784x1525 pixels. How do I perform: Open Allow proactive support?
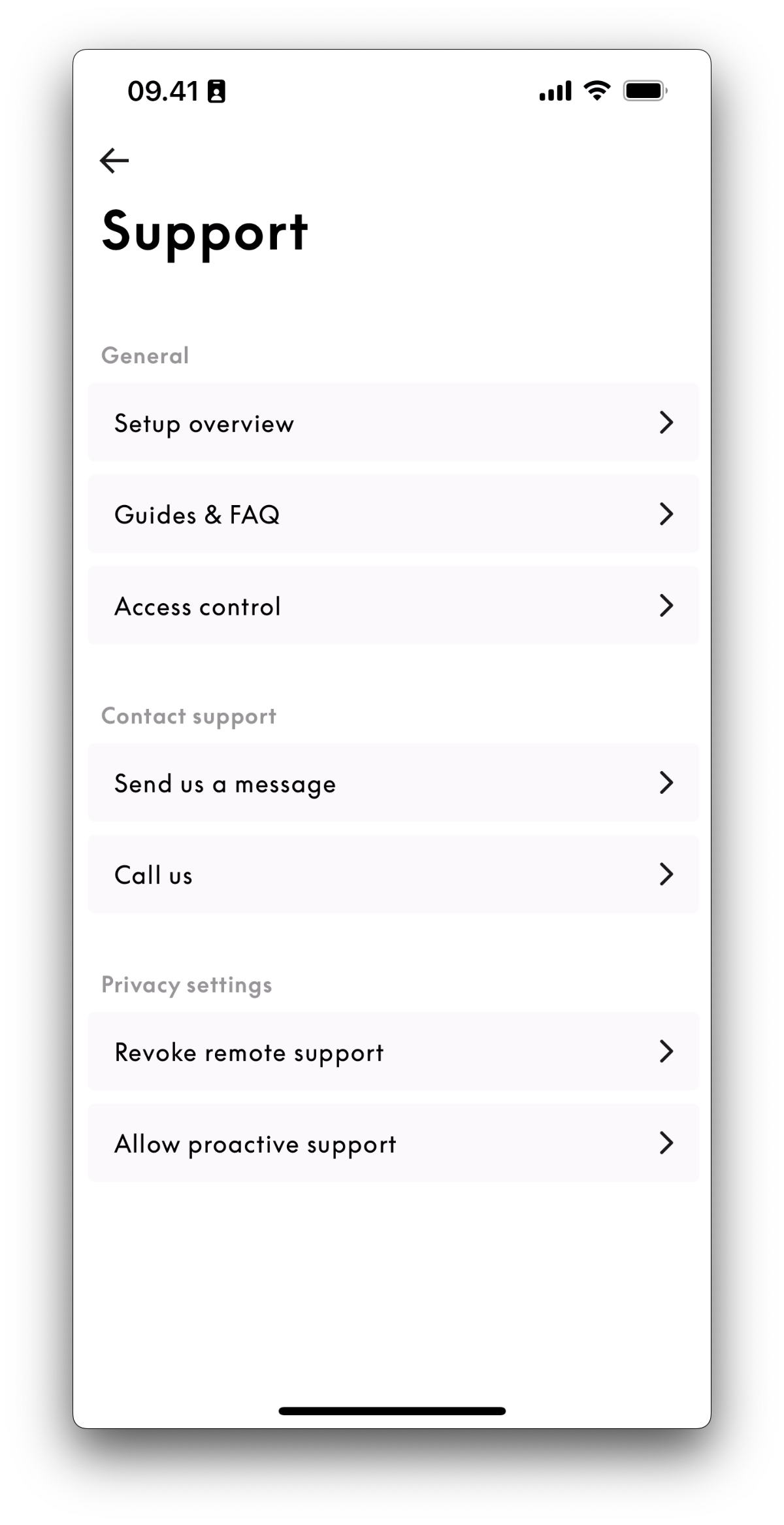click(393, 1143)
